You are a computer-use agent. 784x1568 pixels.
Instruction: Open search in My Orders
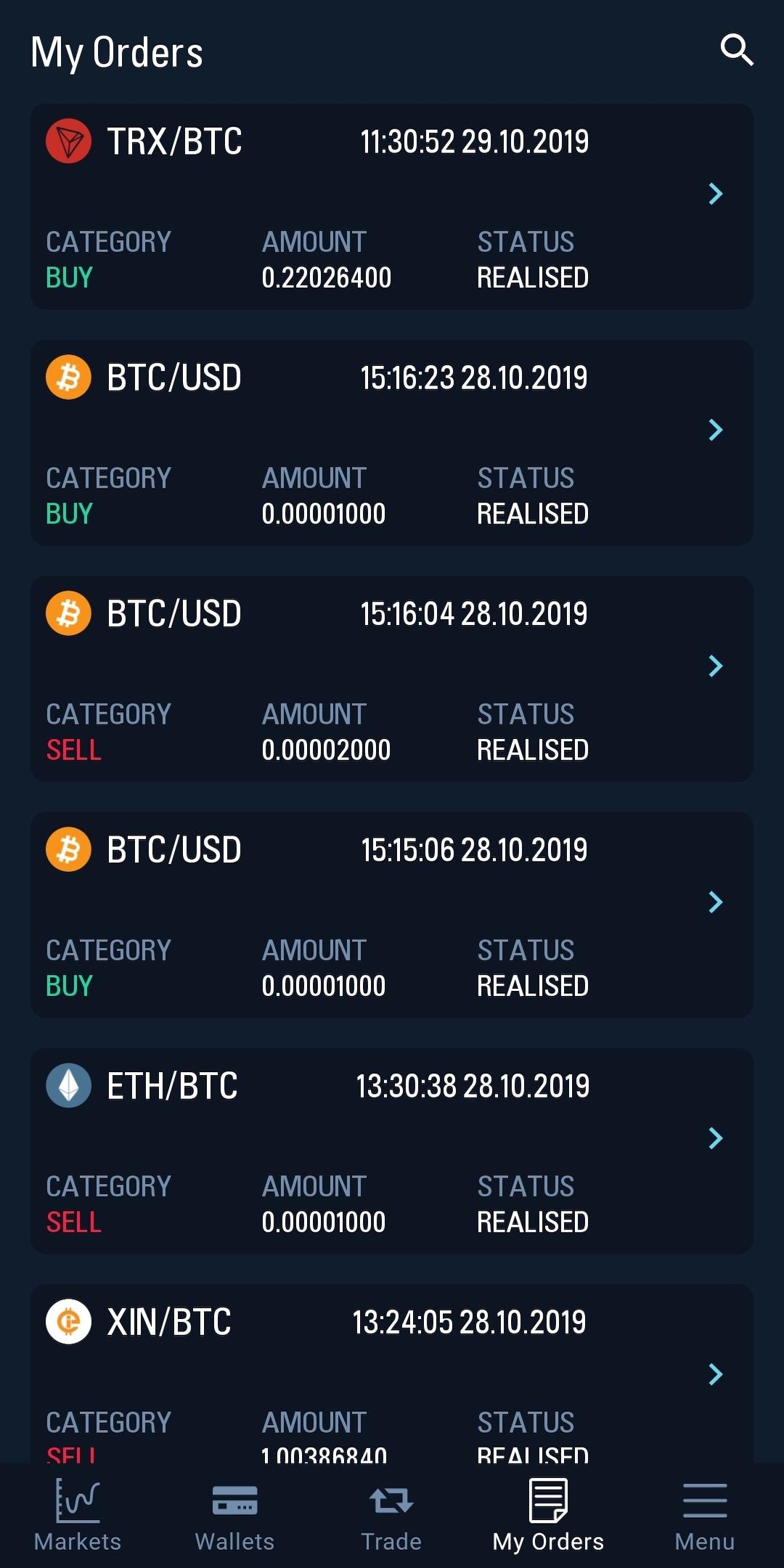[x=736, y=50]
